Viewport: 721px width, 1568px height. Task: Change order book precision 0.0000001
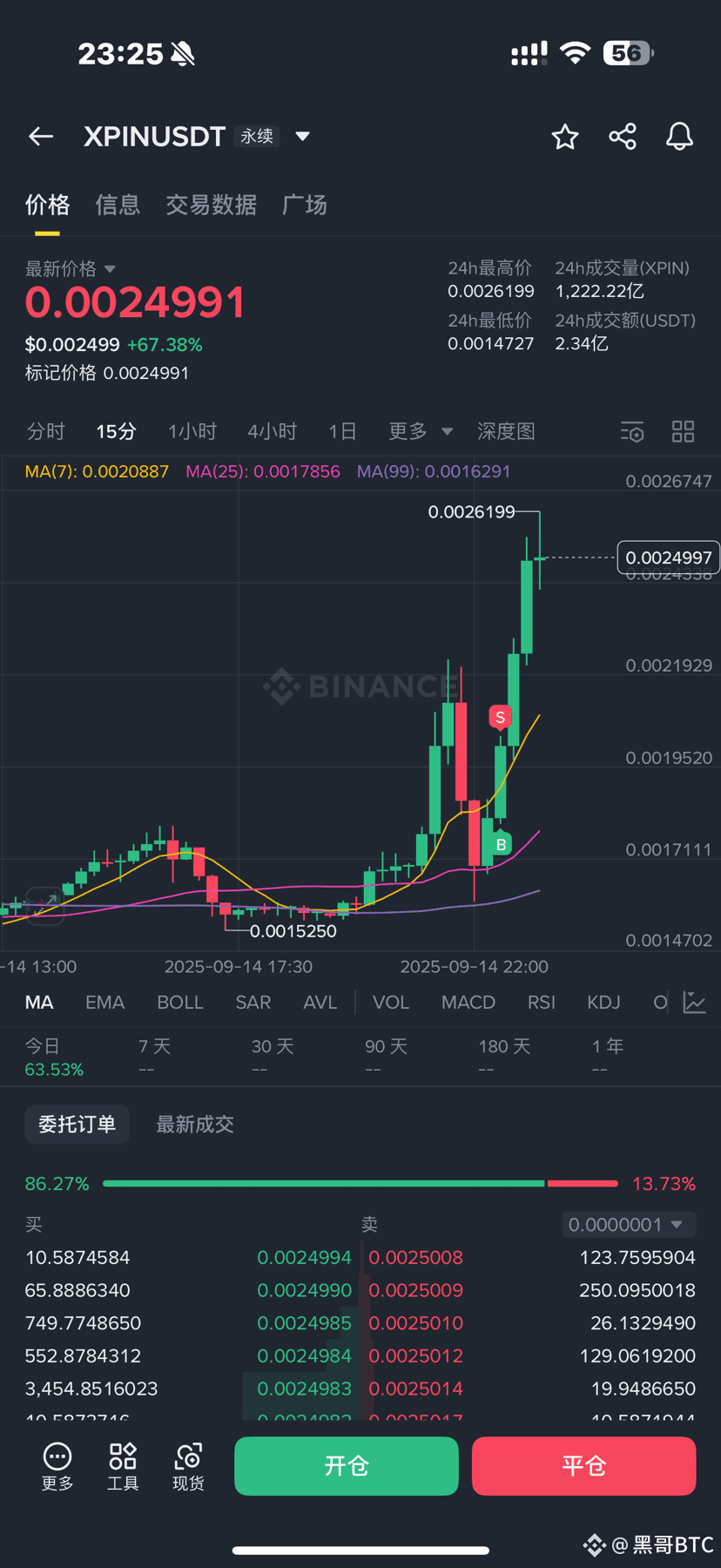pos(629,1225)
